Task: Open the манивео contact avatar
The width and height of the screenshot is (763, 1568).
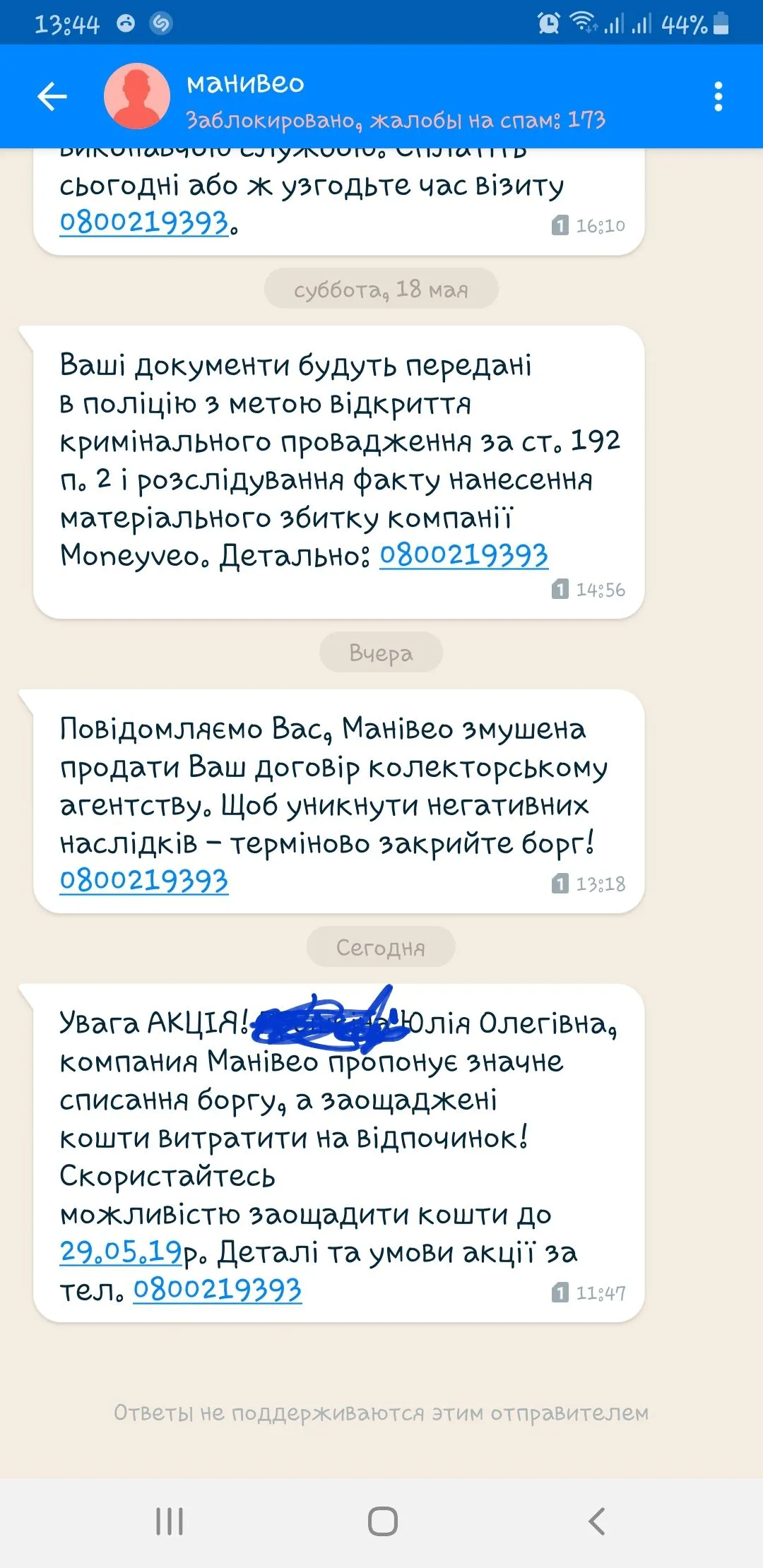Action: coord(137,97)
